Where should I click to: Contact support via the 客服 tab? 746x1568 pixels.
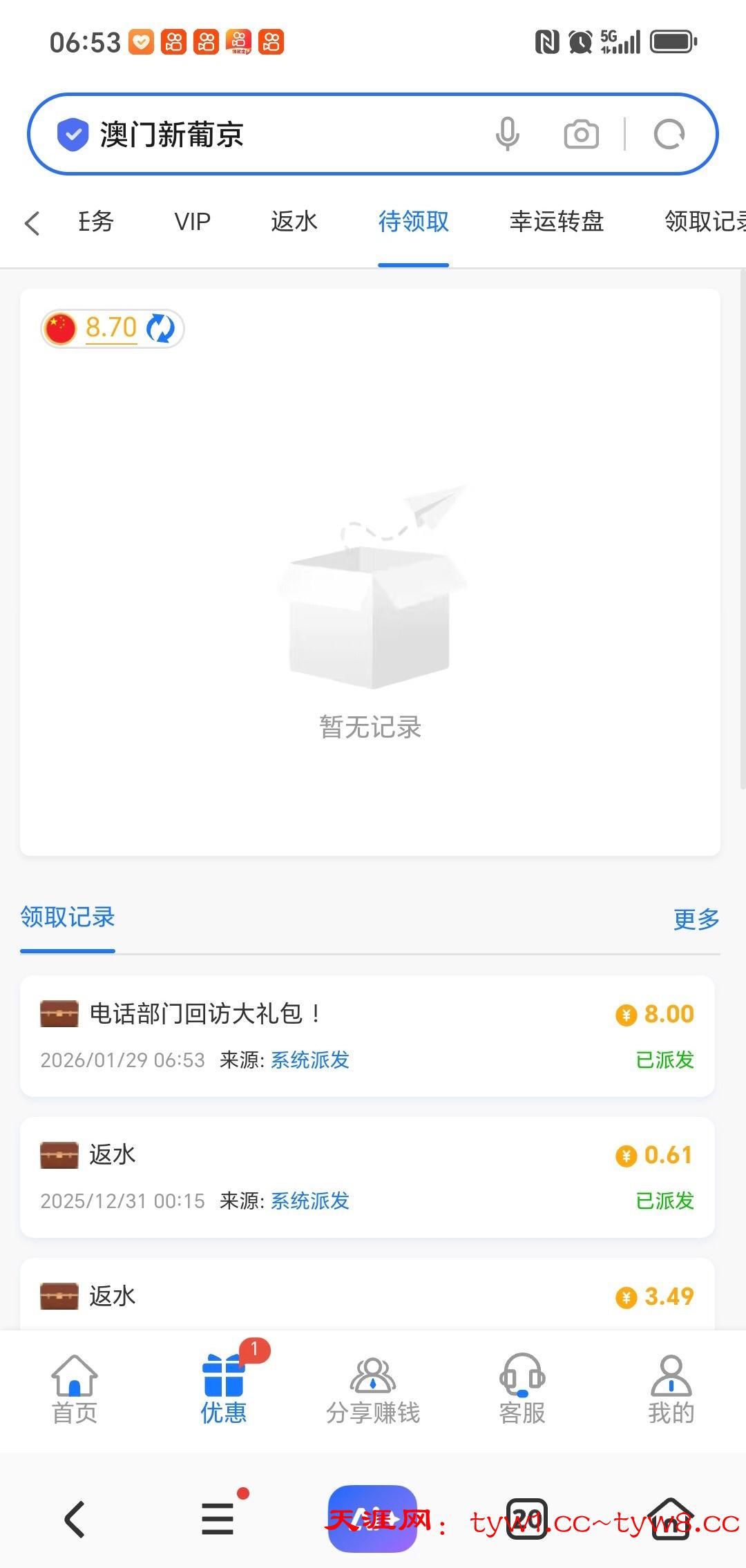pos(522,1389)
